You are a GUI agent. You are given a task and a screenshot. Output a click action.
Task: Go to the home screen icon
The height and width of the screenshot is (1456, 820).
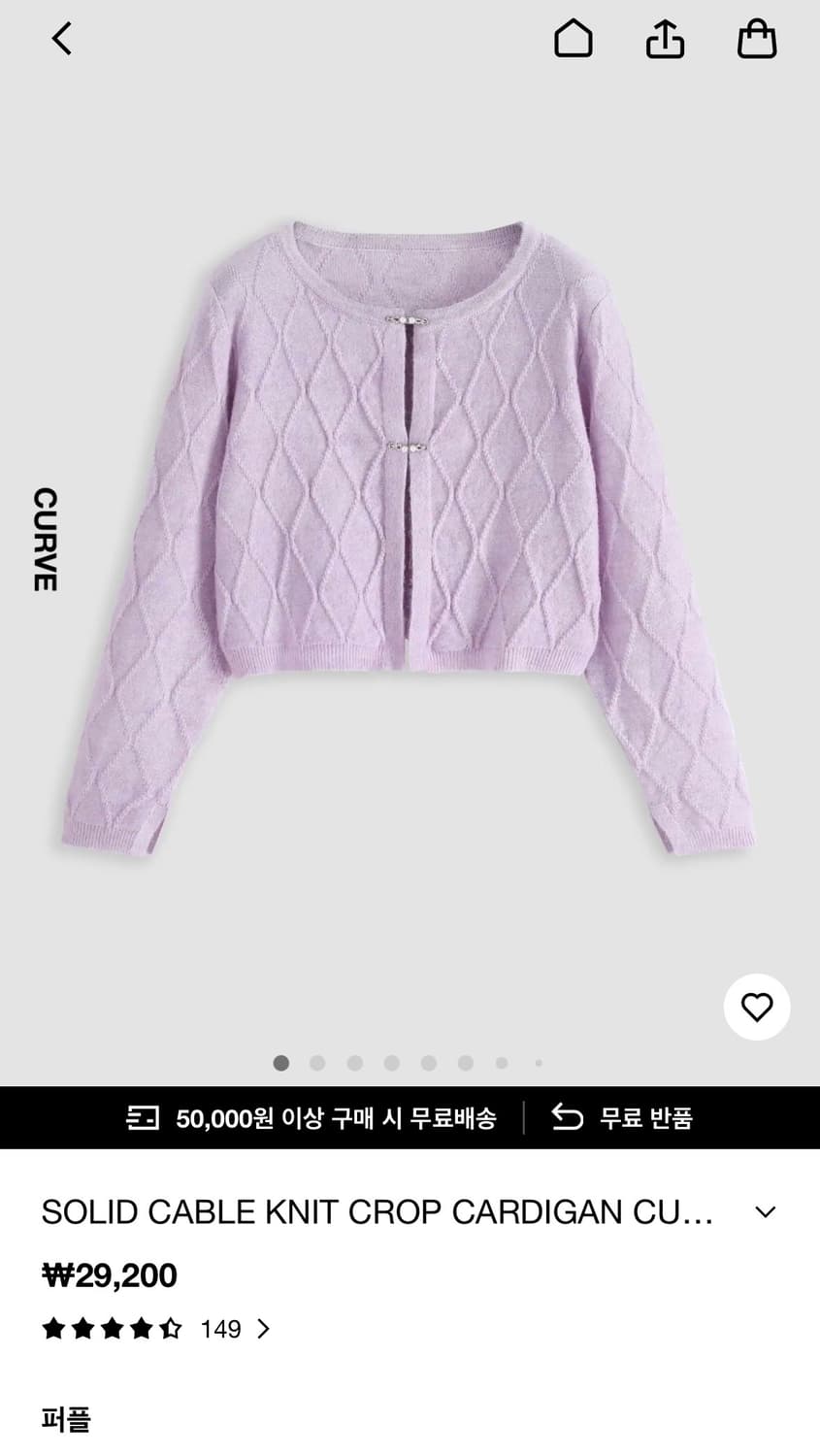click(x=573, y=39)
